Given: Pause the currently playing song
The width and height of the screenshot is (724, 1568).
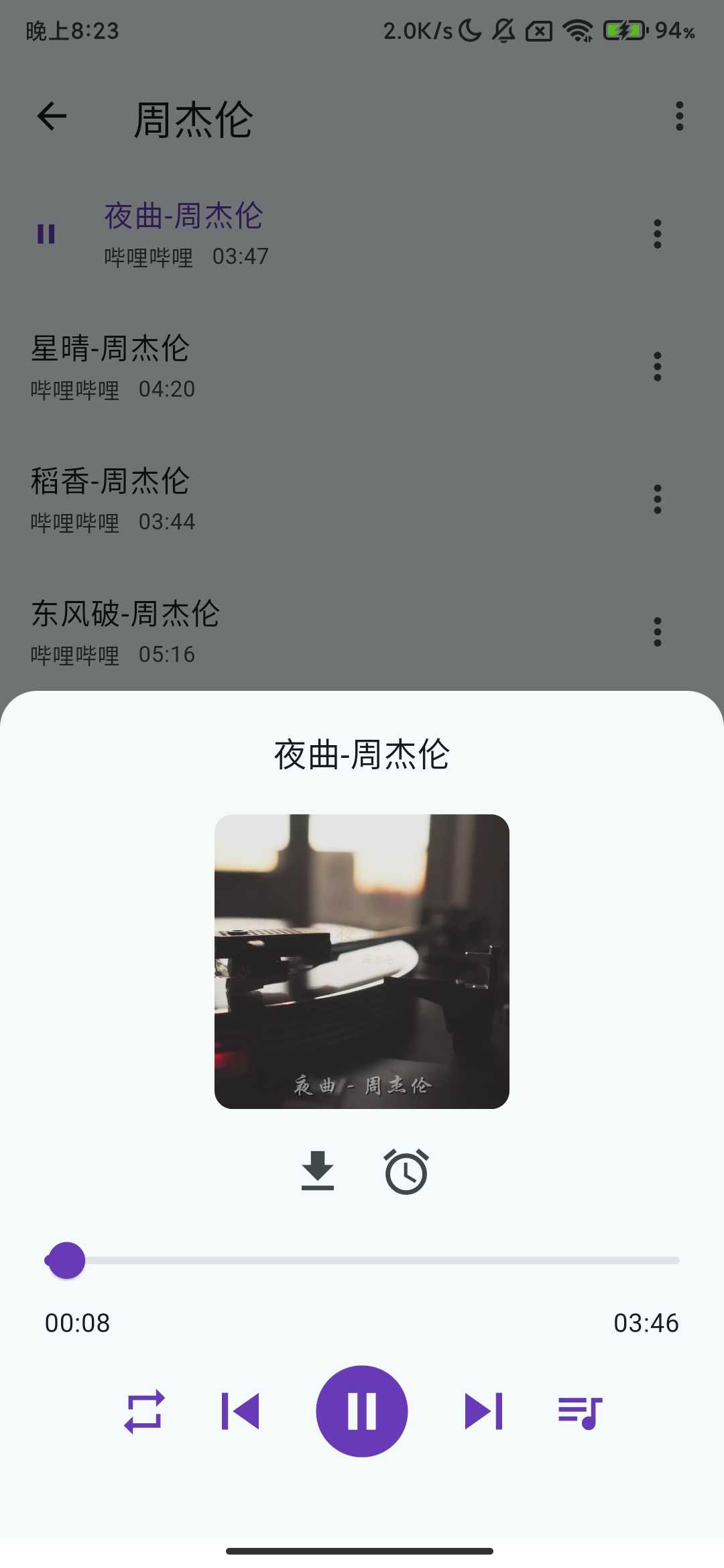Looking at the screenshot, I should pos(362,1411).
